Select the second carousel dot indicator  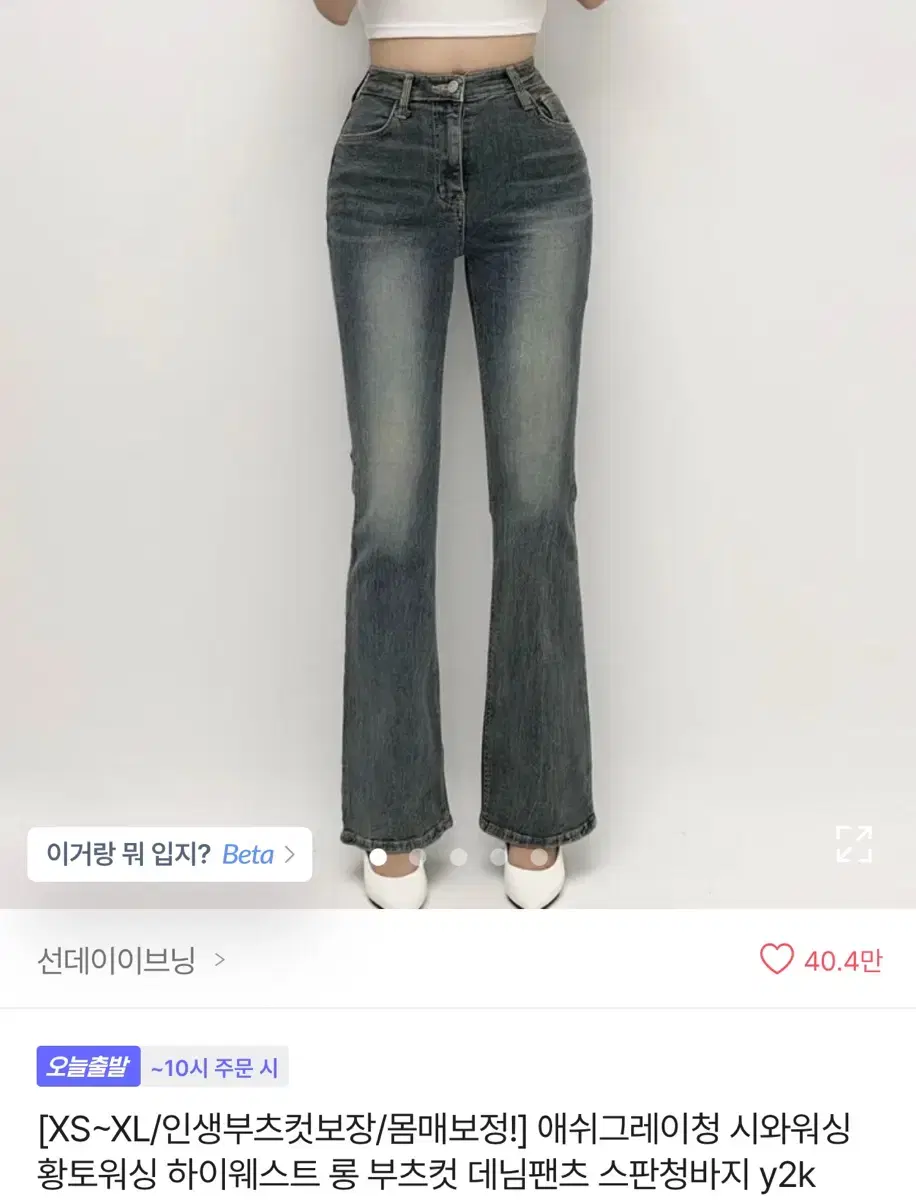[x=416, y=857]
